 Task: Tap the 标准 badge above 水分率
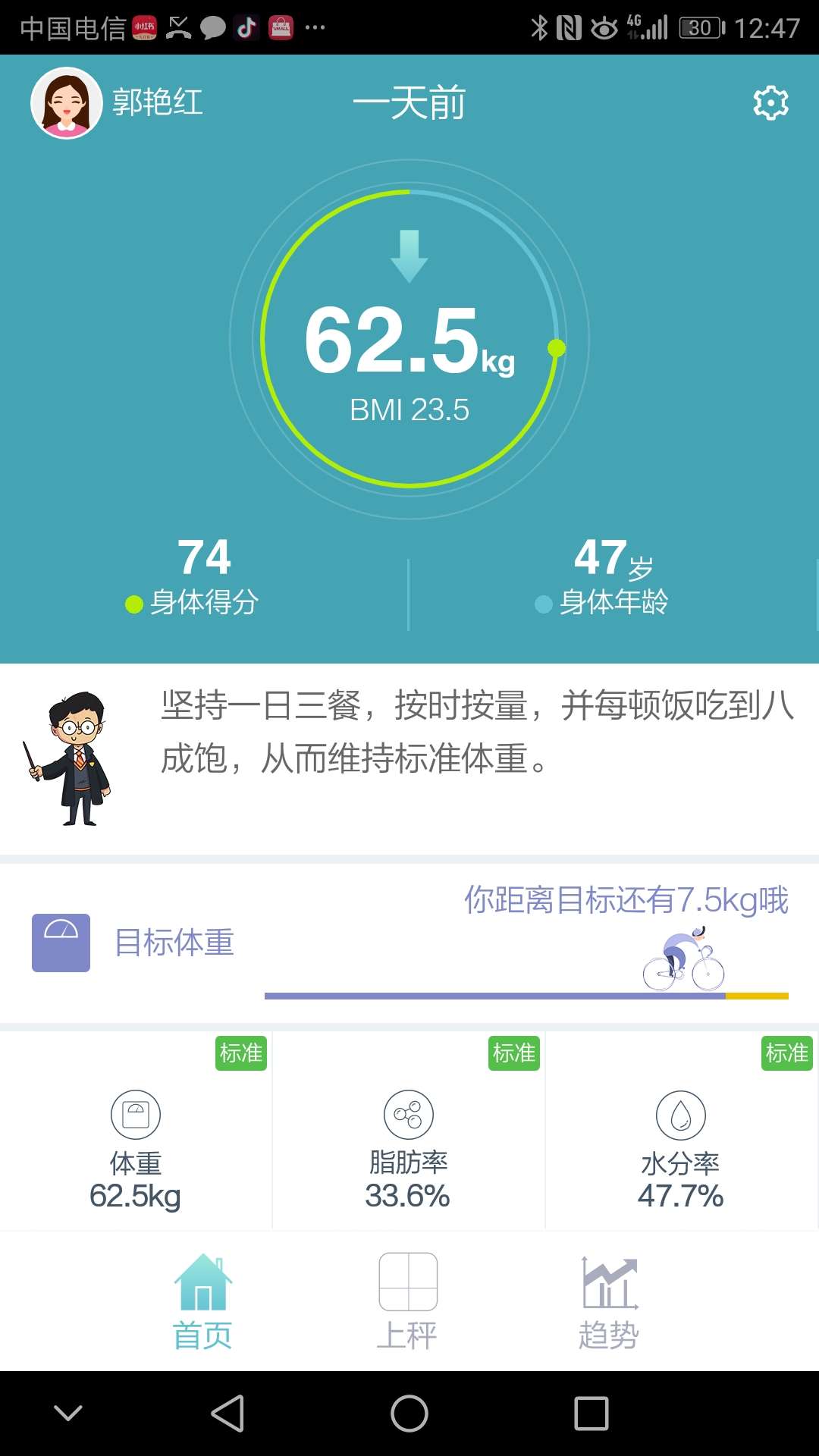[787, 1053]
